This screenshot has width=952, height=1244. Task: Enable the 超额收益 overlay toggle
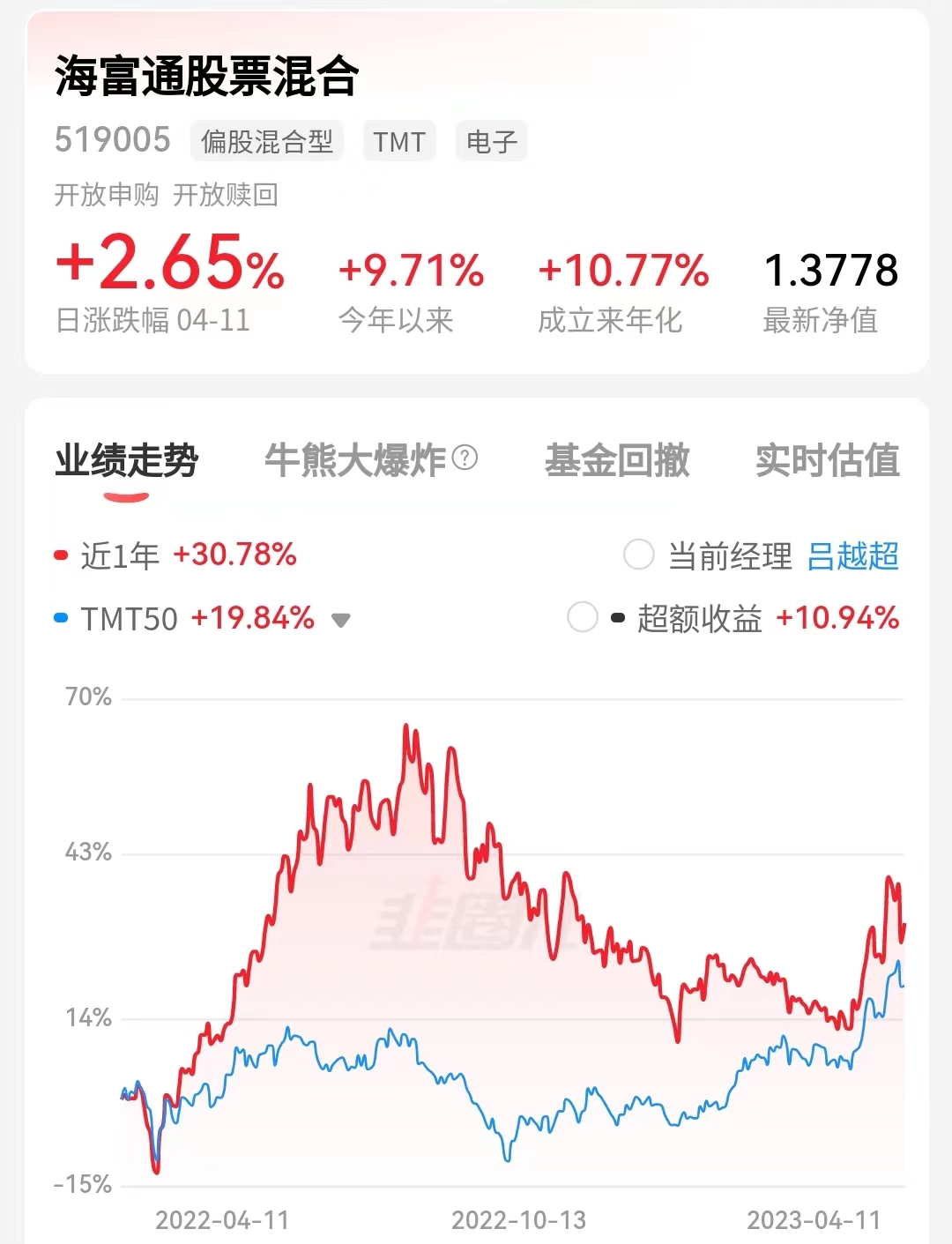583,620
